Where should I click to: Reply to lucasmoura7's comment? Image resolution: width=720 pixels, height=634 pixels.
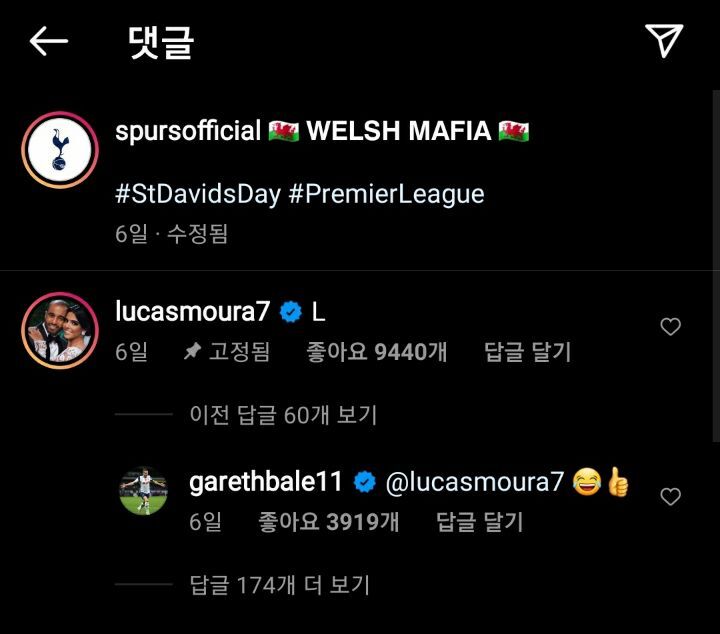(527, 352)
